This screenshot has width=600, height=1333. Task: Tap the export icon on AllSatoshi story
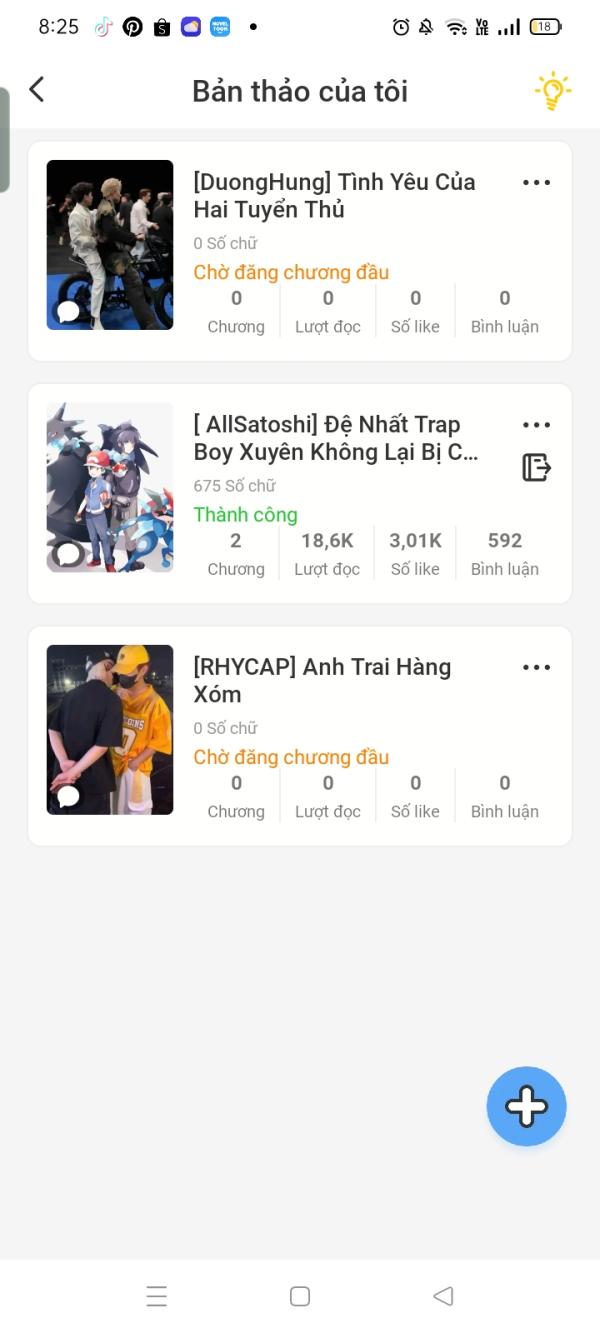point(536,467)
